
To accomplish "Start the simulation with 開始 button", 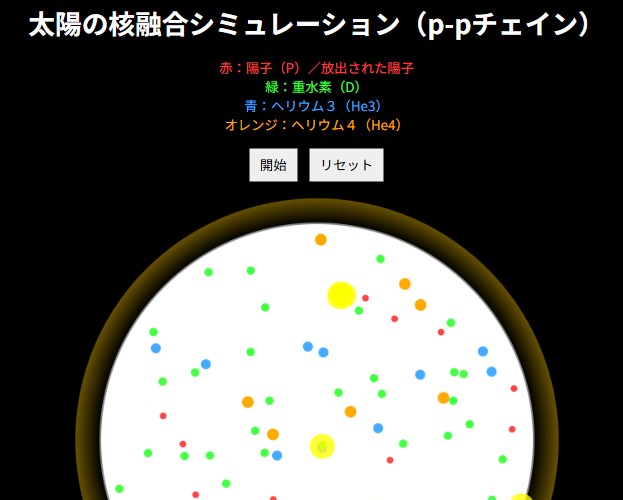I will [x=273, y=165].
